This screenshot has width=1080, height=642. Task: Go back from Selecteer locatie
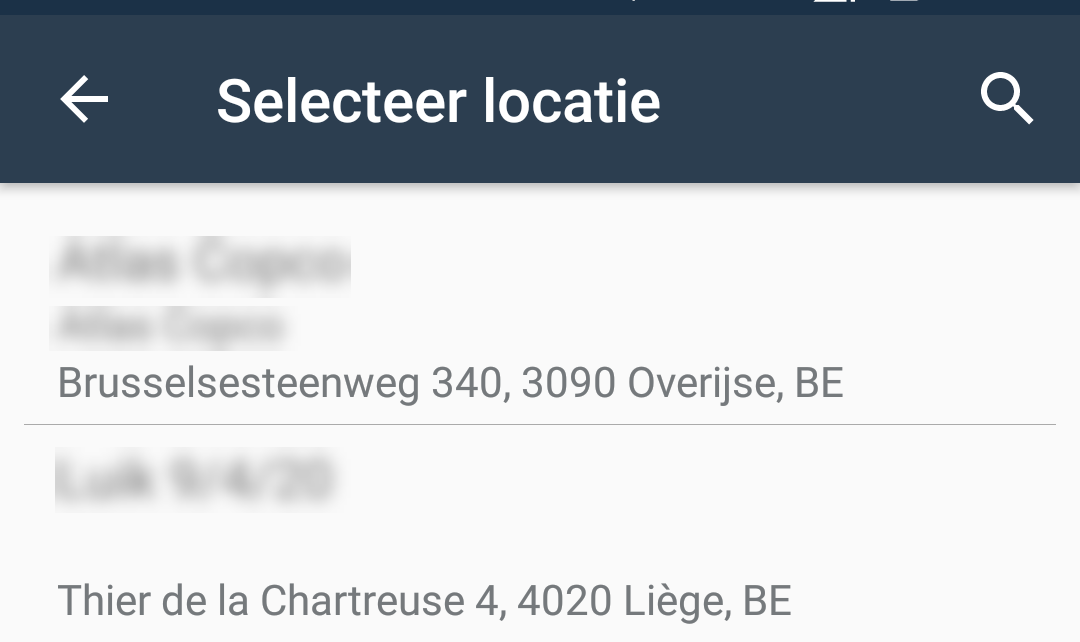coord(84,100)
